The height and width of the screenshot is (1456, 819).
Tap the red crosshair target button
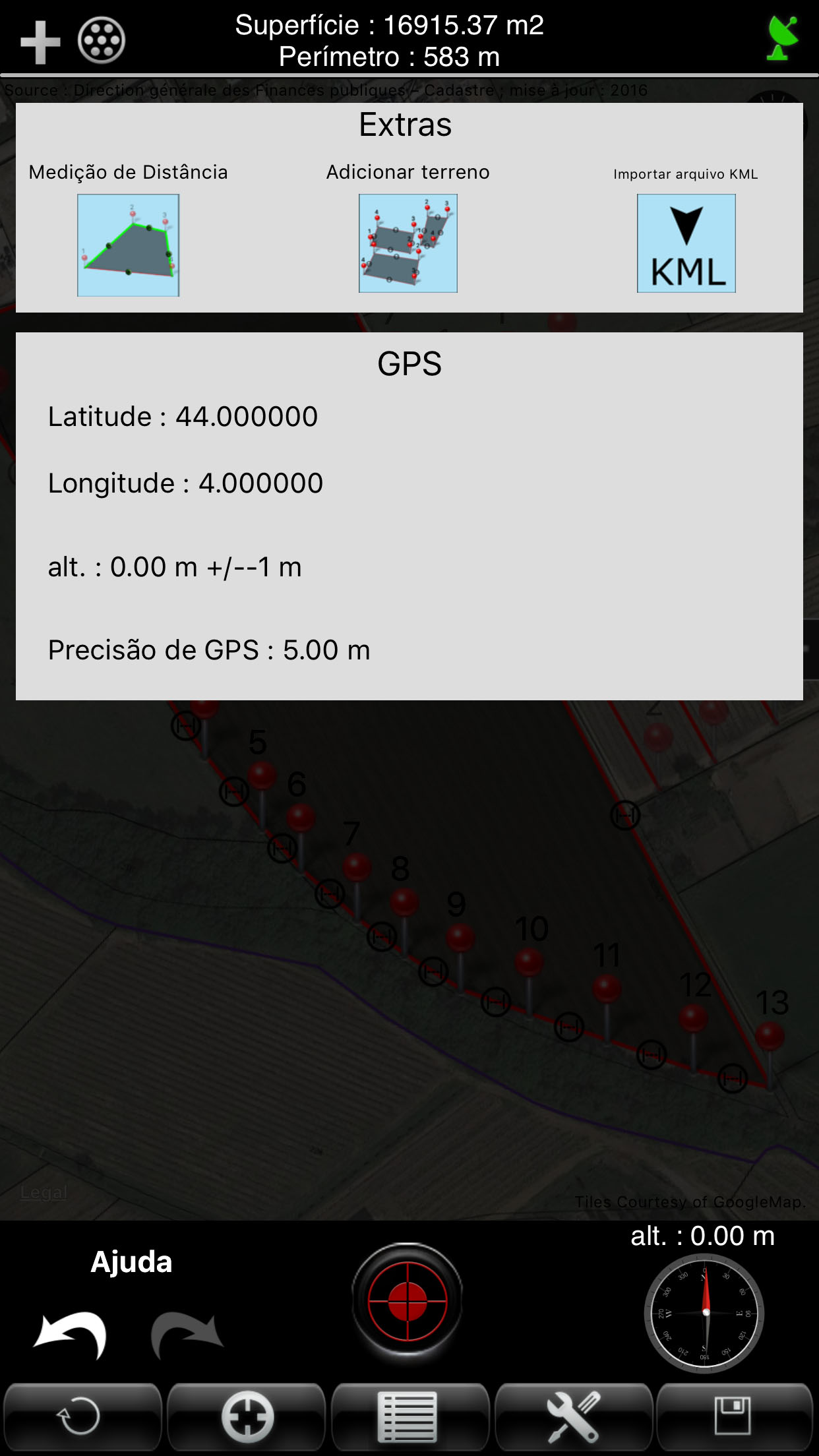[408, 1301]
